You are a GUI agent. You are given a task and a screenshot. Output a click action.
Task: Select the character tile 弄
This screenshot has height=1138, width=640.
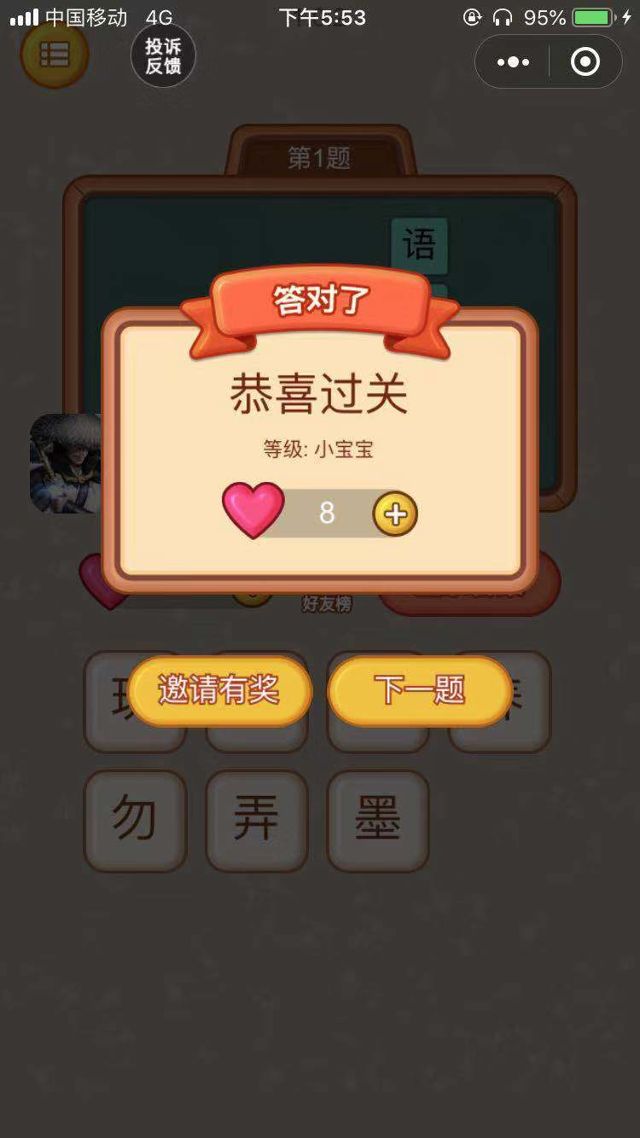click(256, 821)
